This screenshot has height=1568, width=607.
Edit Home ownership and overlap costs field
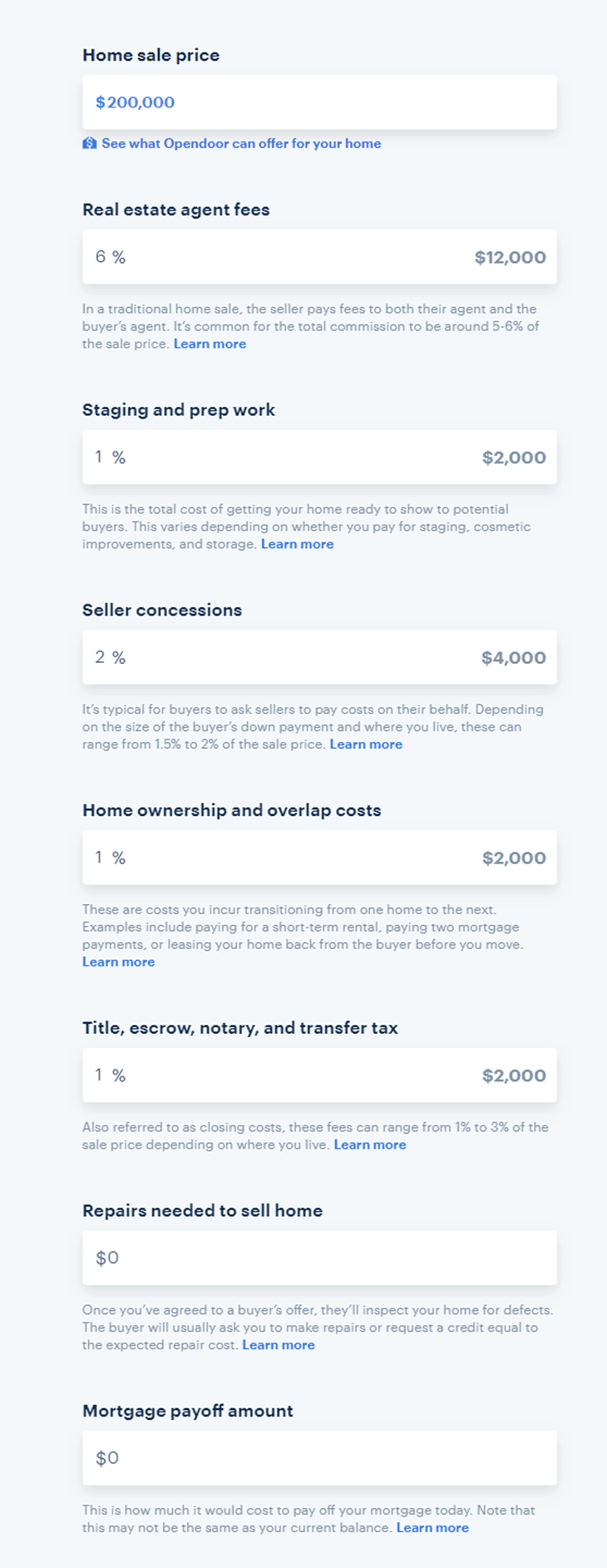[249, 858]
